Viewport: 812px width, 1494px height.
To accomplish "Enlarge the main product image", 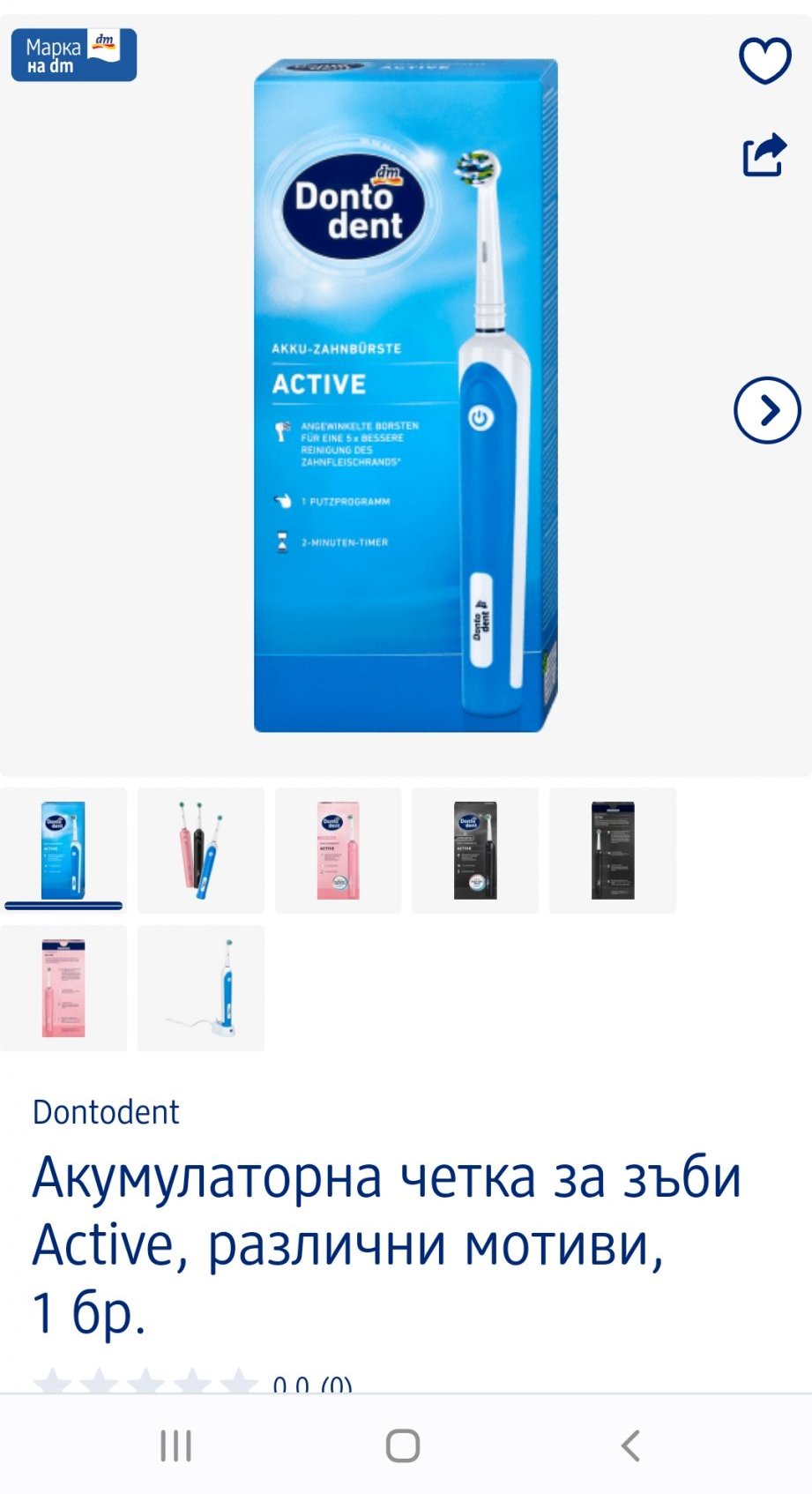I will 406,395.
